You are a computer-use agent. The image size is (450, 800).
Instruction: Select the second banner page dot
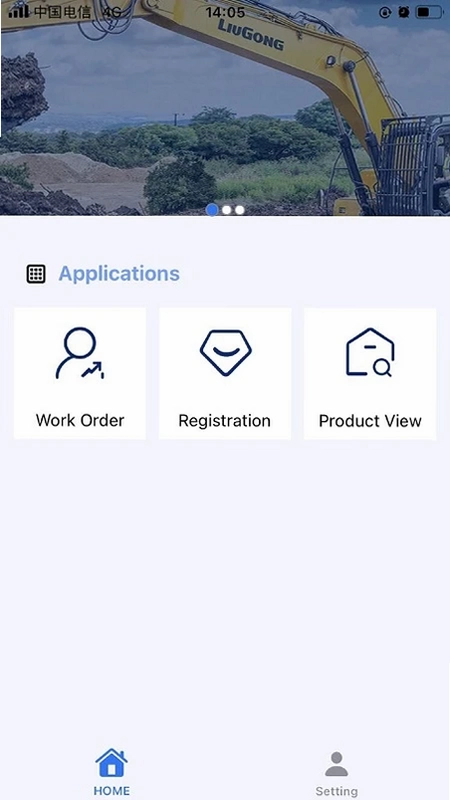227,210
